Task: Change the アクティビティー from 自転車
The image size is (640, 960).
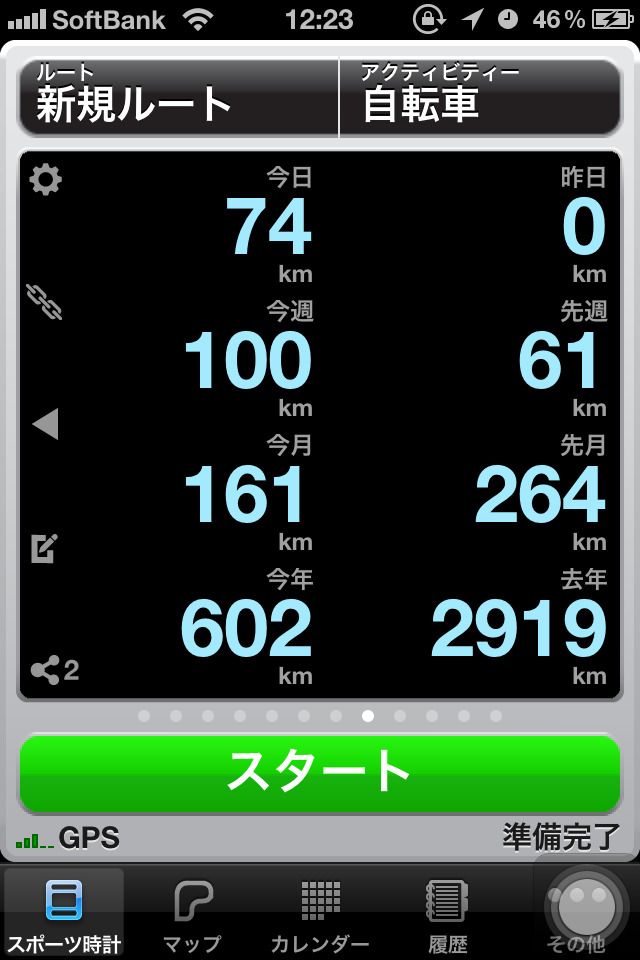Action: 479,98
